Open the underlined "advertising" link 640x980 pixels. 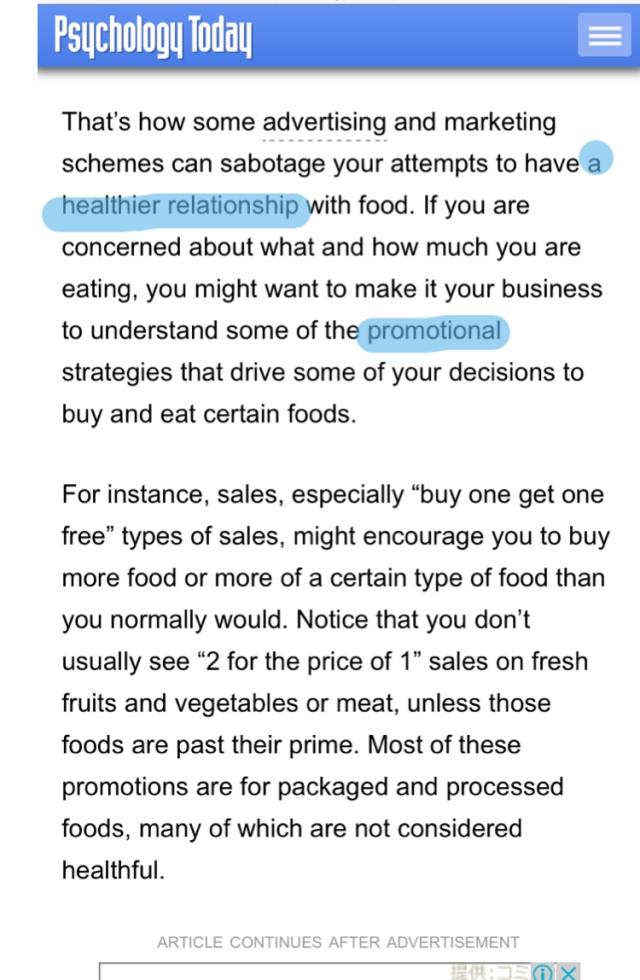pos(324,123)
